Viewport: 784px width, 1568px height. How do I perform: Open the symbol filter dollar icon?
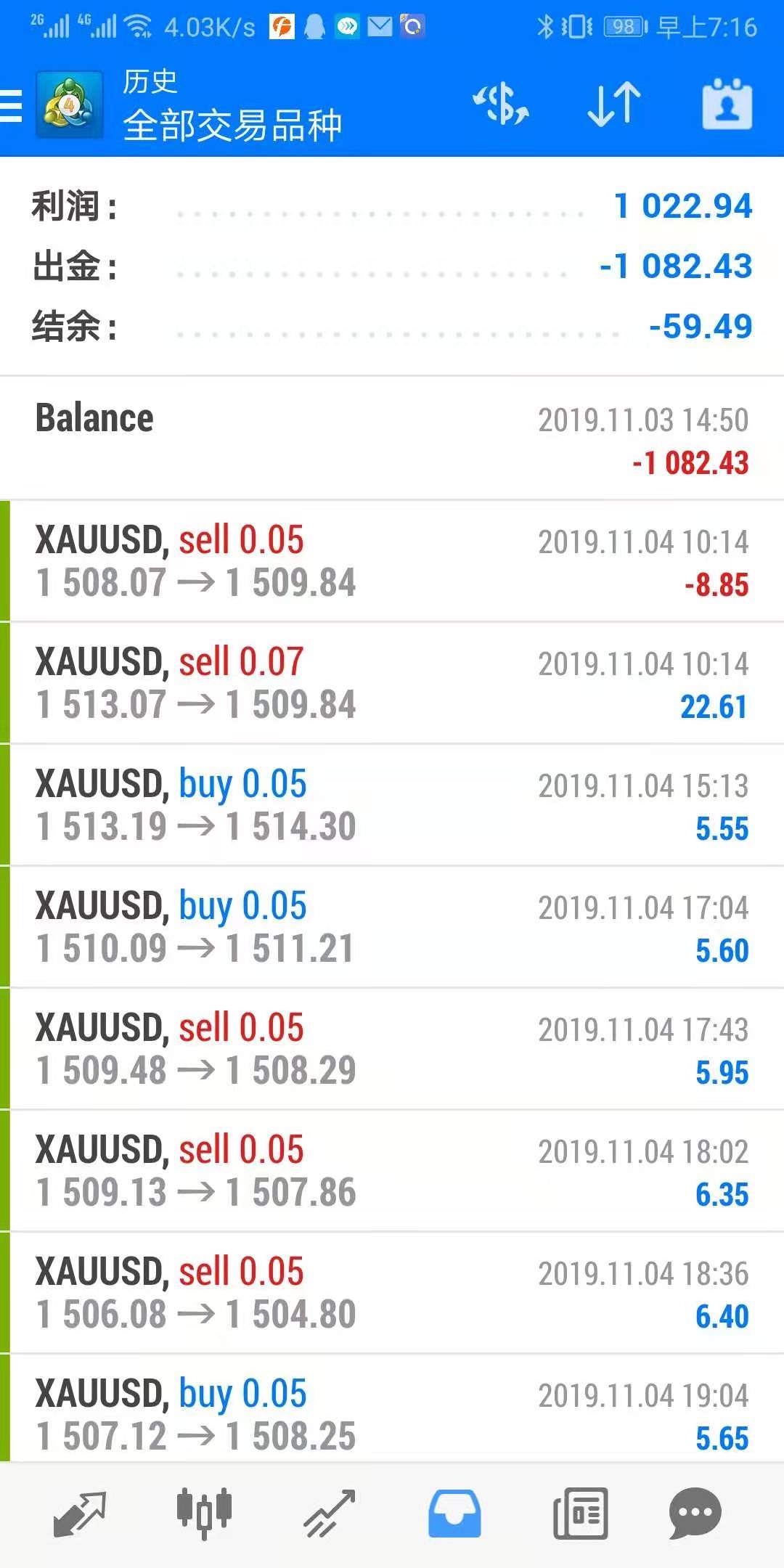[501, 104]
